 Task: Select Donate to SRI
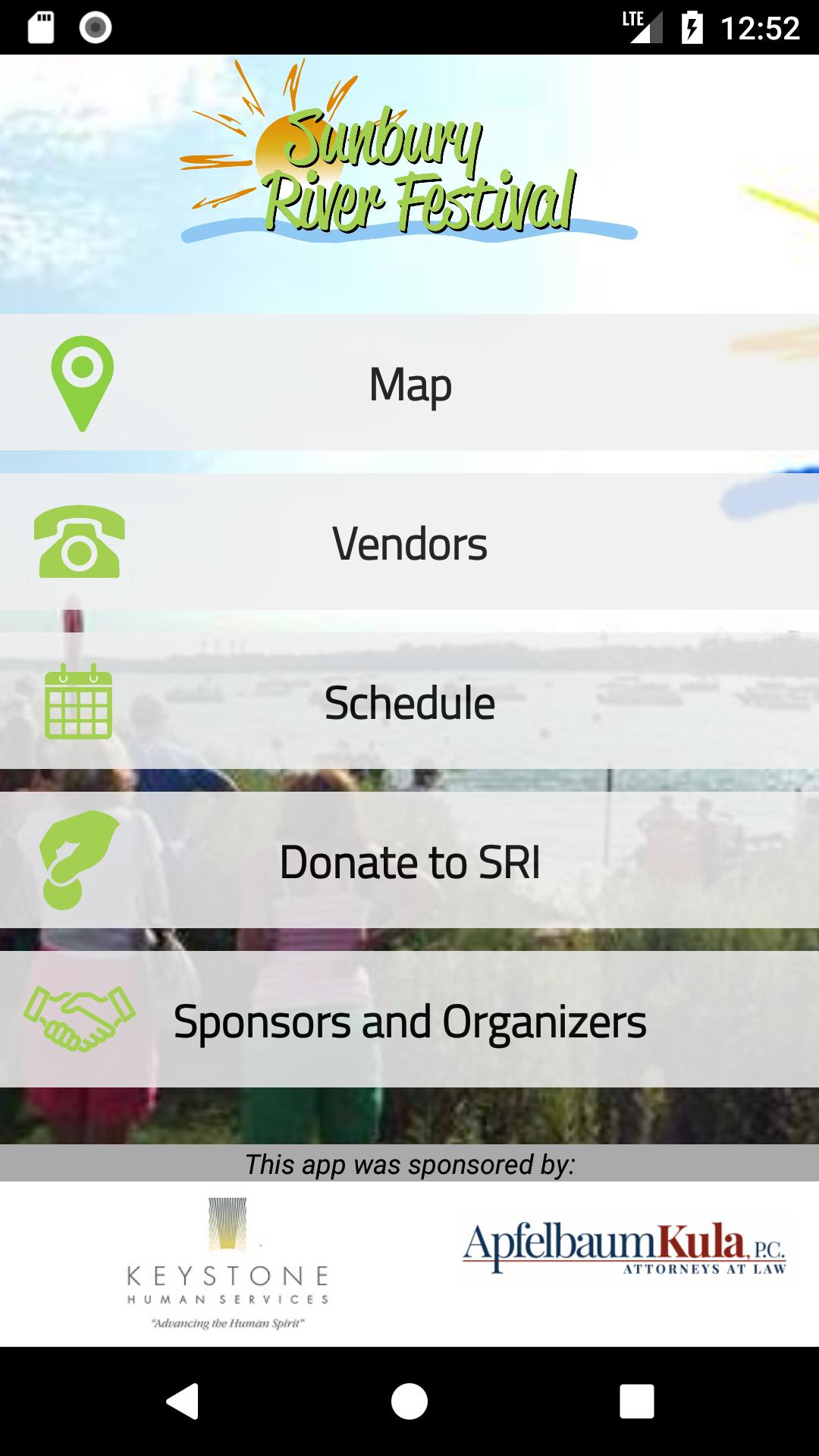[409, 861]
